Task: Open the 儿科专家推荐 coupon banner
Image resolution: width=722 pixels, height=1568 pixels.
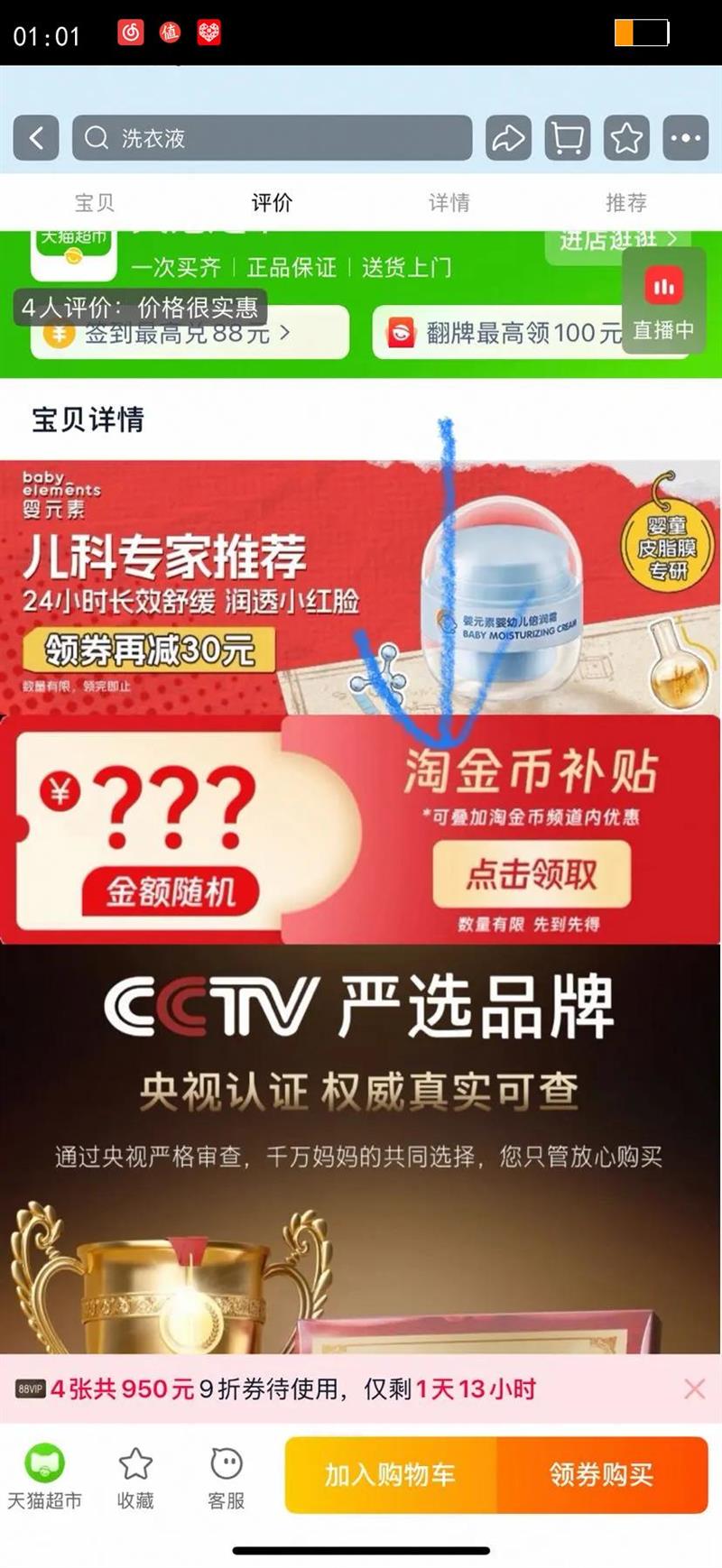Action: click(x=360, y=587)
